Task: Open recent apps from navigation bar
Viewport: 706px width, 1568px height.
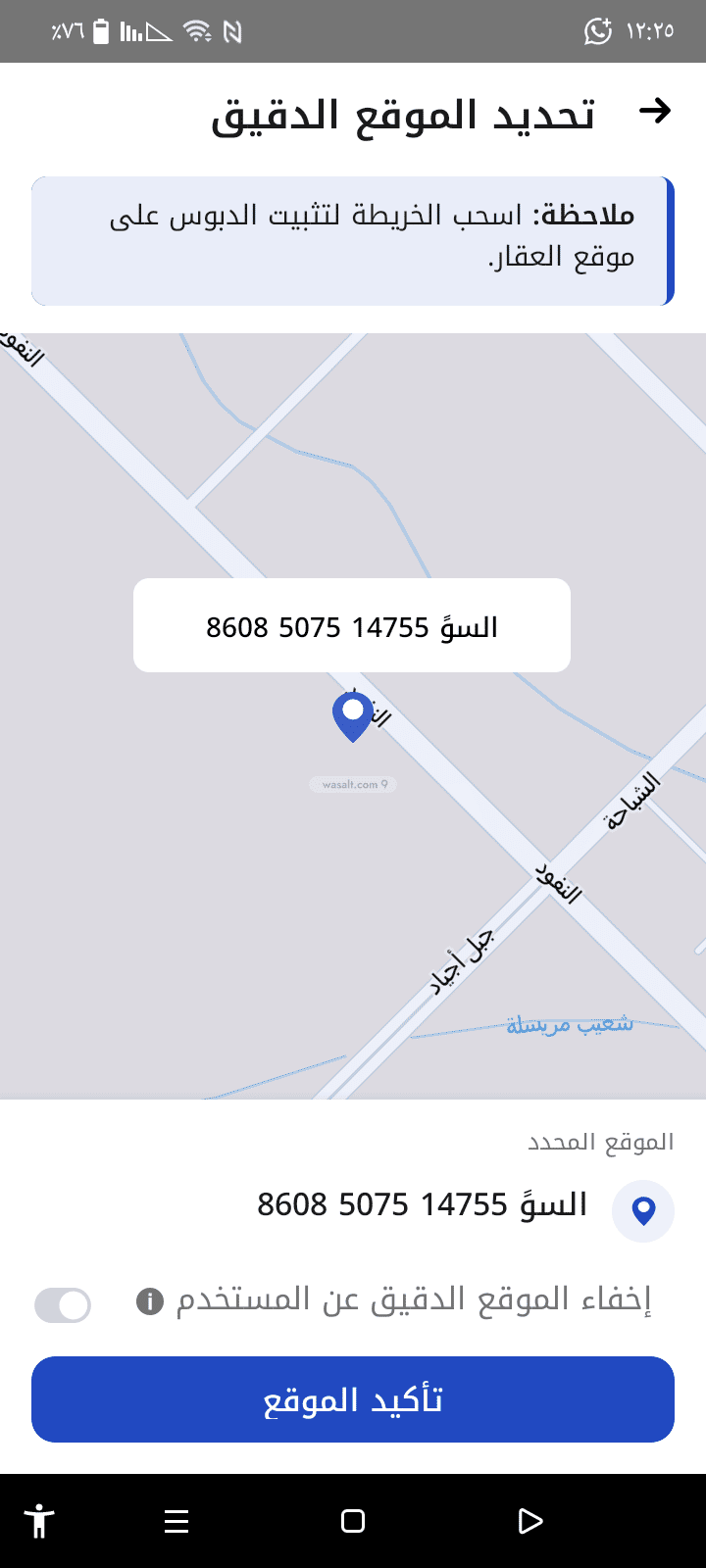Action: click(x=176, y=1521)
